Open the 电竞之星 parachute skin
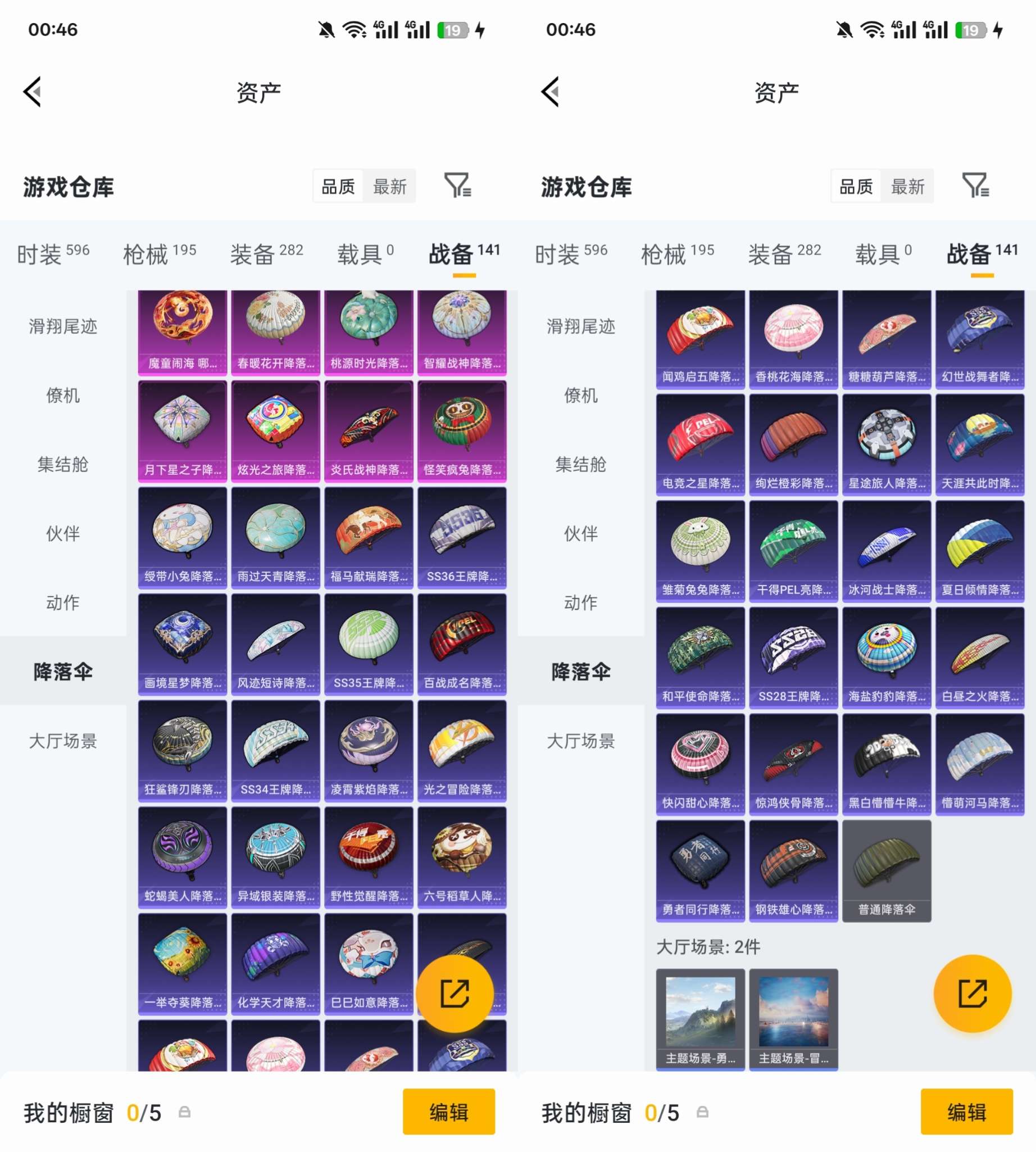The height and width of the screenshot is (1152, 1036). point(700,445)
